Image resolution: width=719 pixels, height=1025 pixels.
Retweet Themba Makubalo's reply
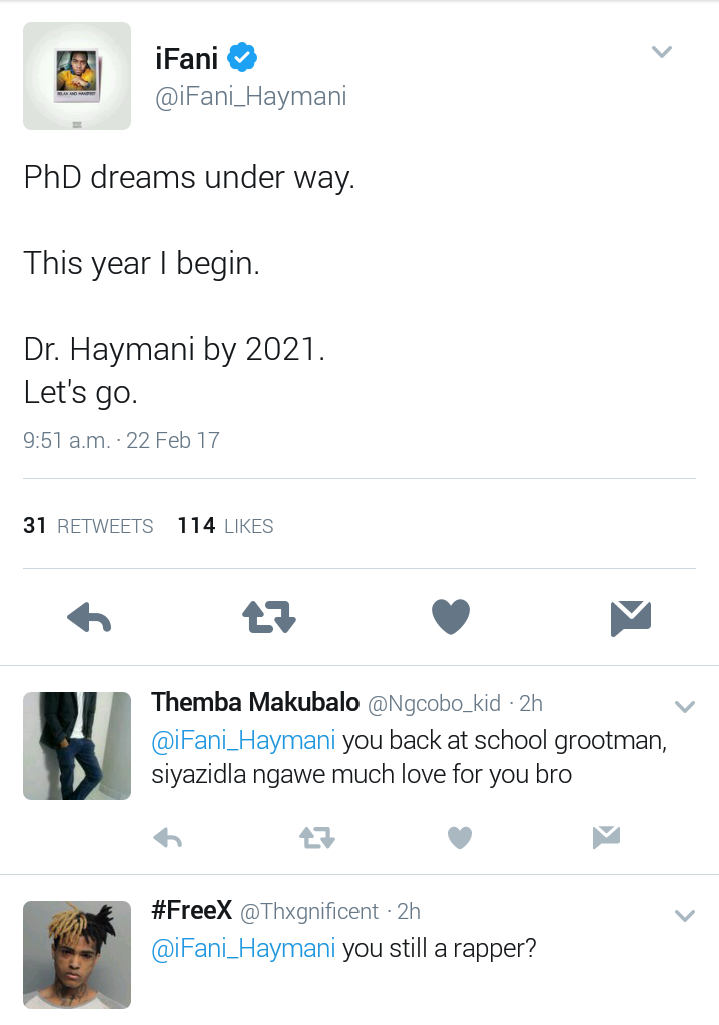pyautogui.click(x=317, y=837)
